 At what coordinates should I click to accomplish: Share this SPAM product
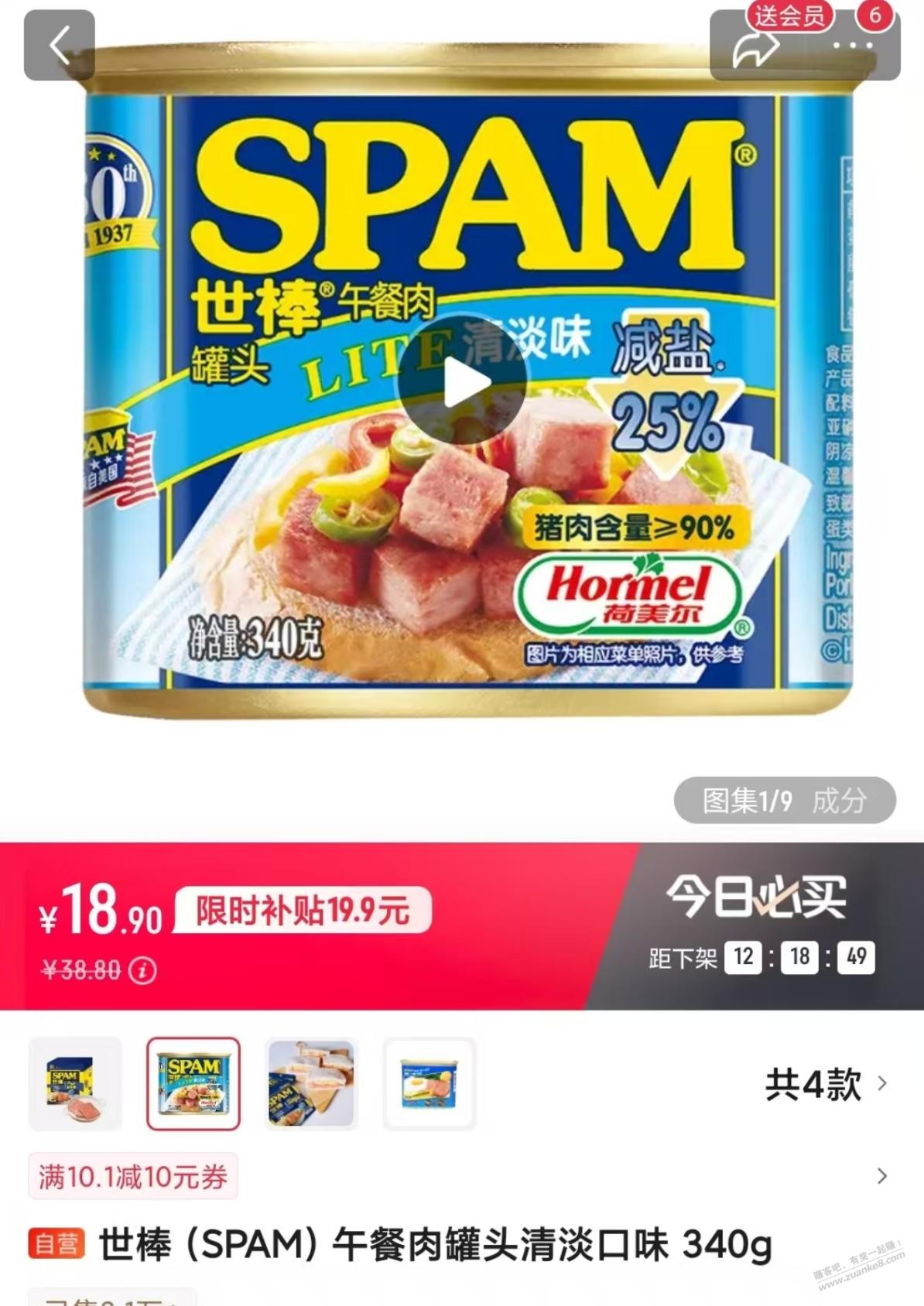pos(755,51)
